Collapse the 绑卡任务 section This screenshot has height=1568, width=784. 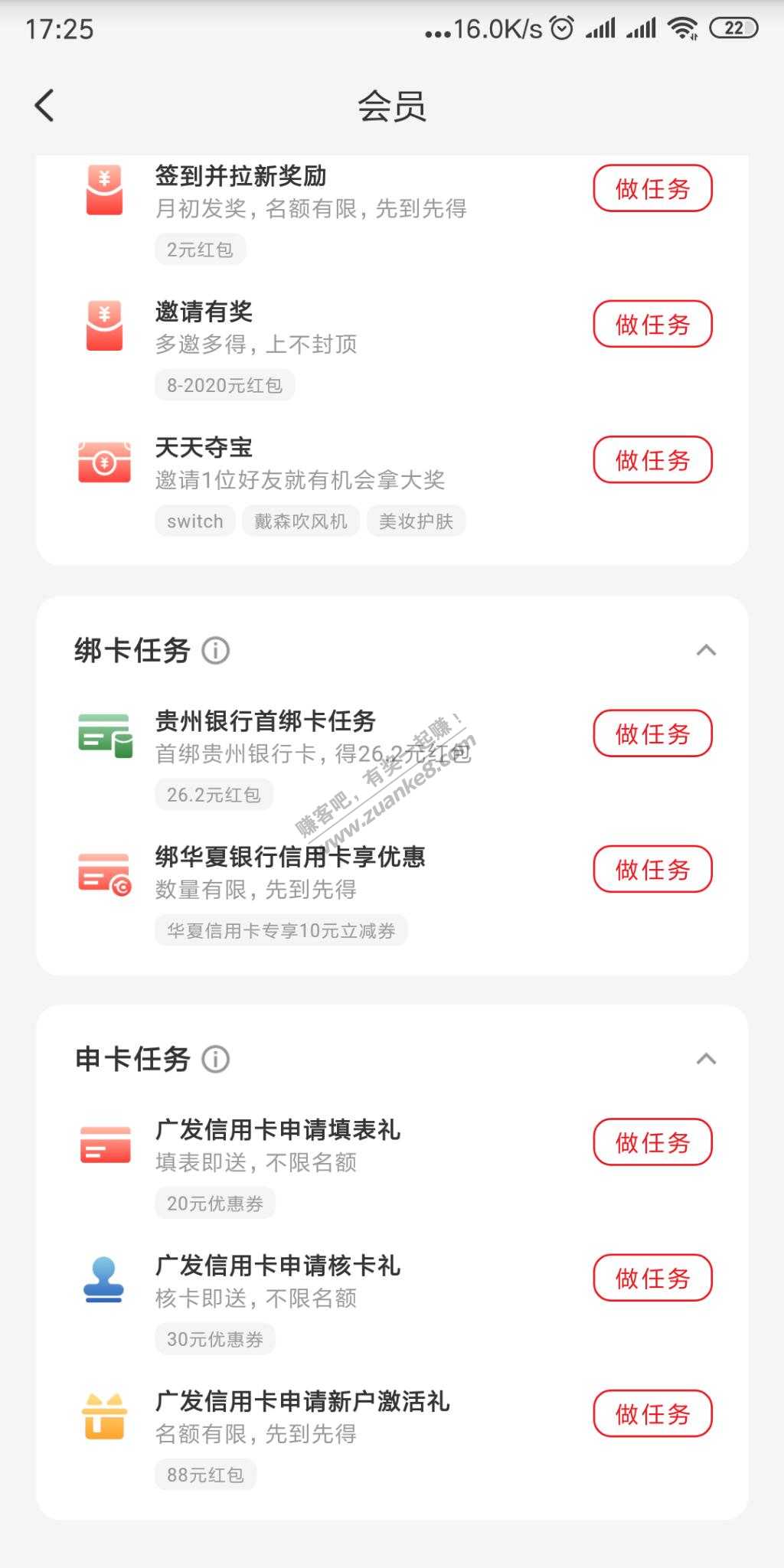(706, 651)
